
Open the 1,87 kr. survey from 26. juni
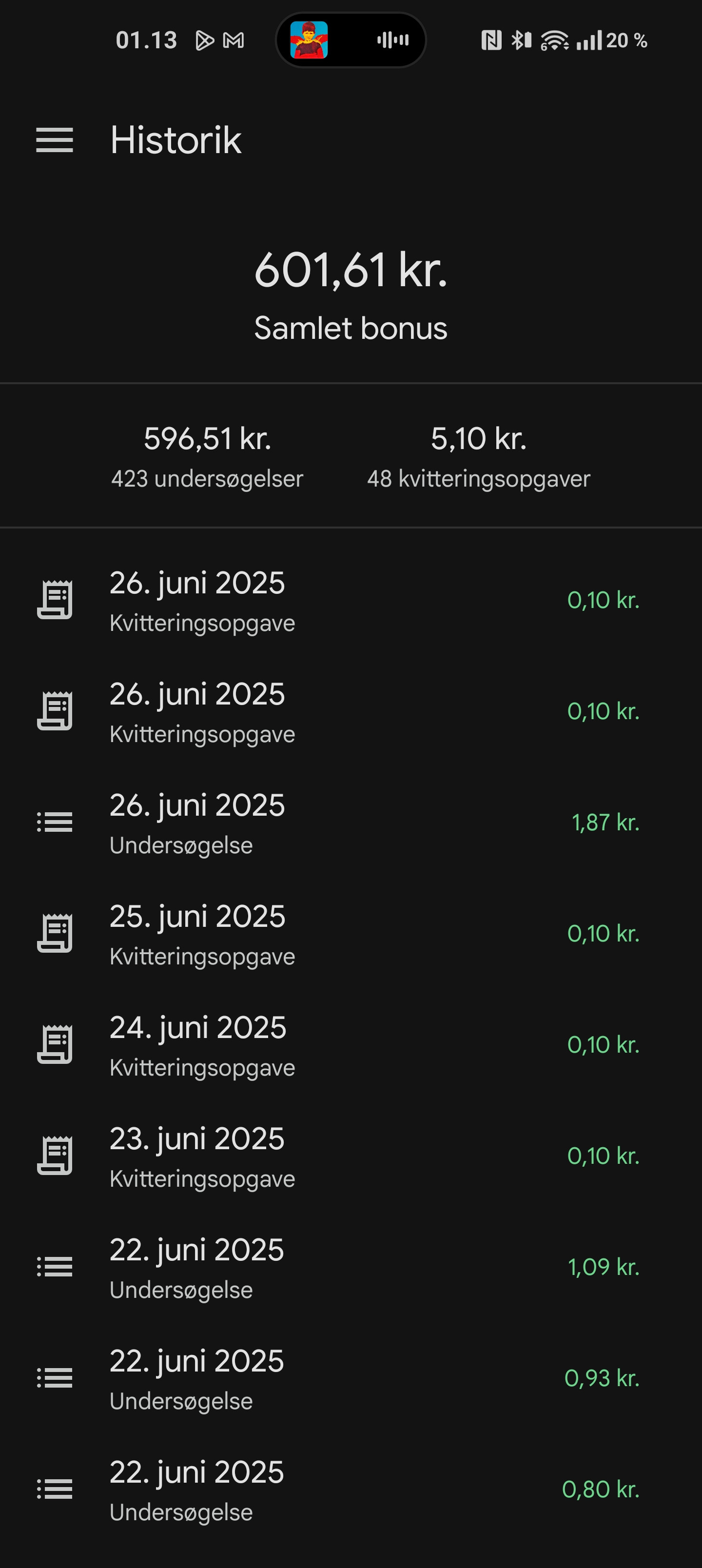click(350, 823)
